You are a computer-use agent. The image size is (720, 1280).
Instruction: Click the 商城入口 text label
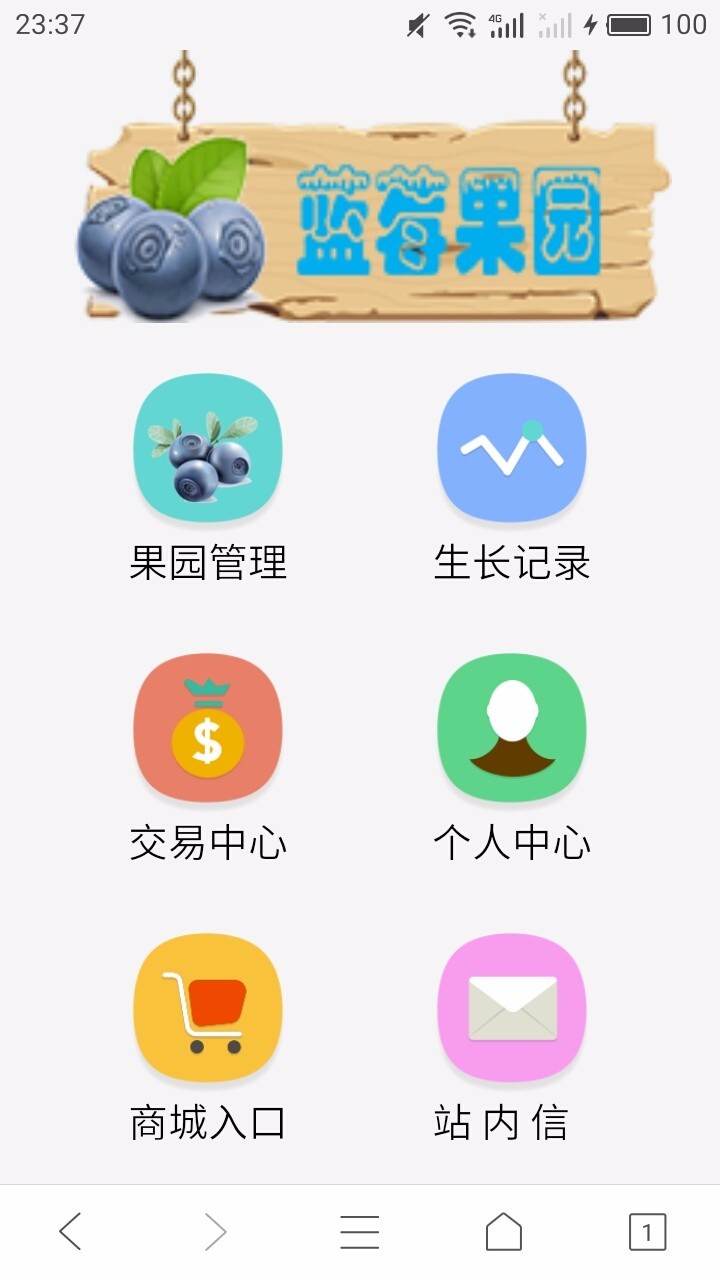(207, 1123)
